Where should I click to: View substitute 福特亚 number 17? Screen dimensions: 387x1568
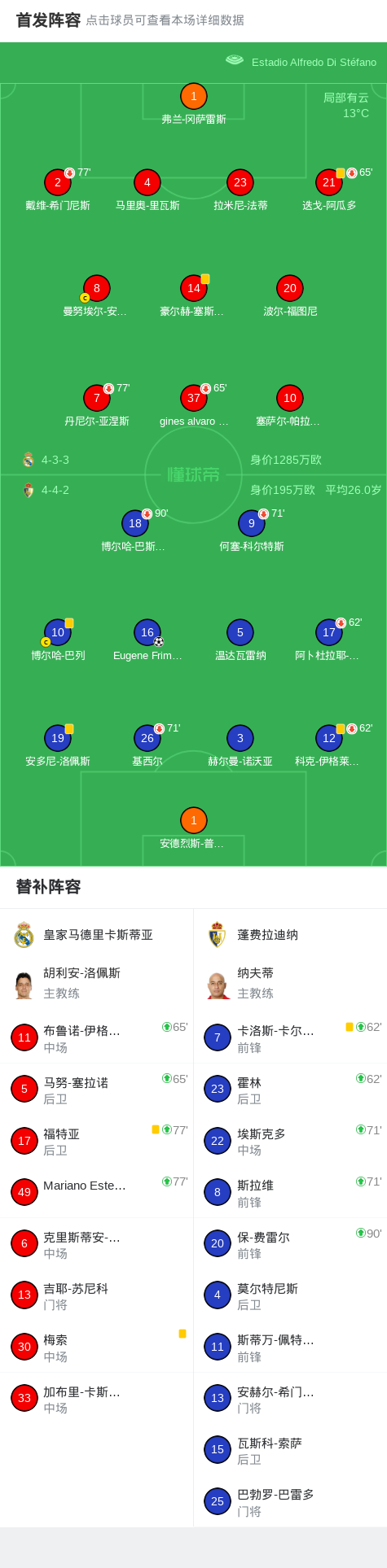tap(97, 1140)
